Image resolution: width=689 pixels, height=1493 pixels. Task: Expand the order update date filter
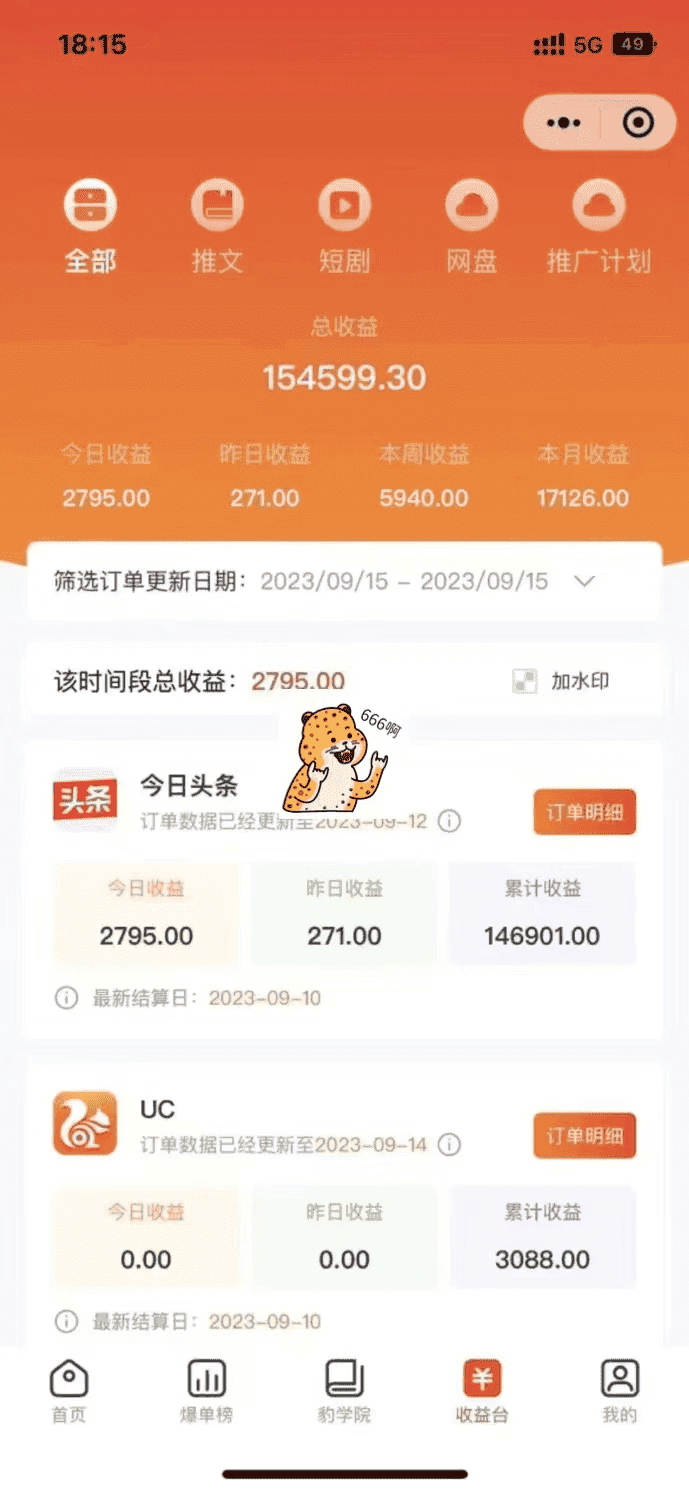[585, 581]
